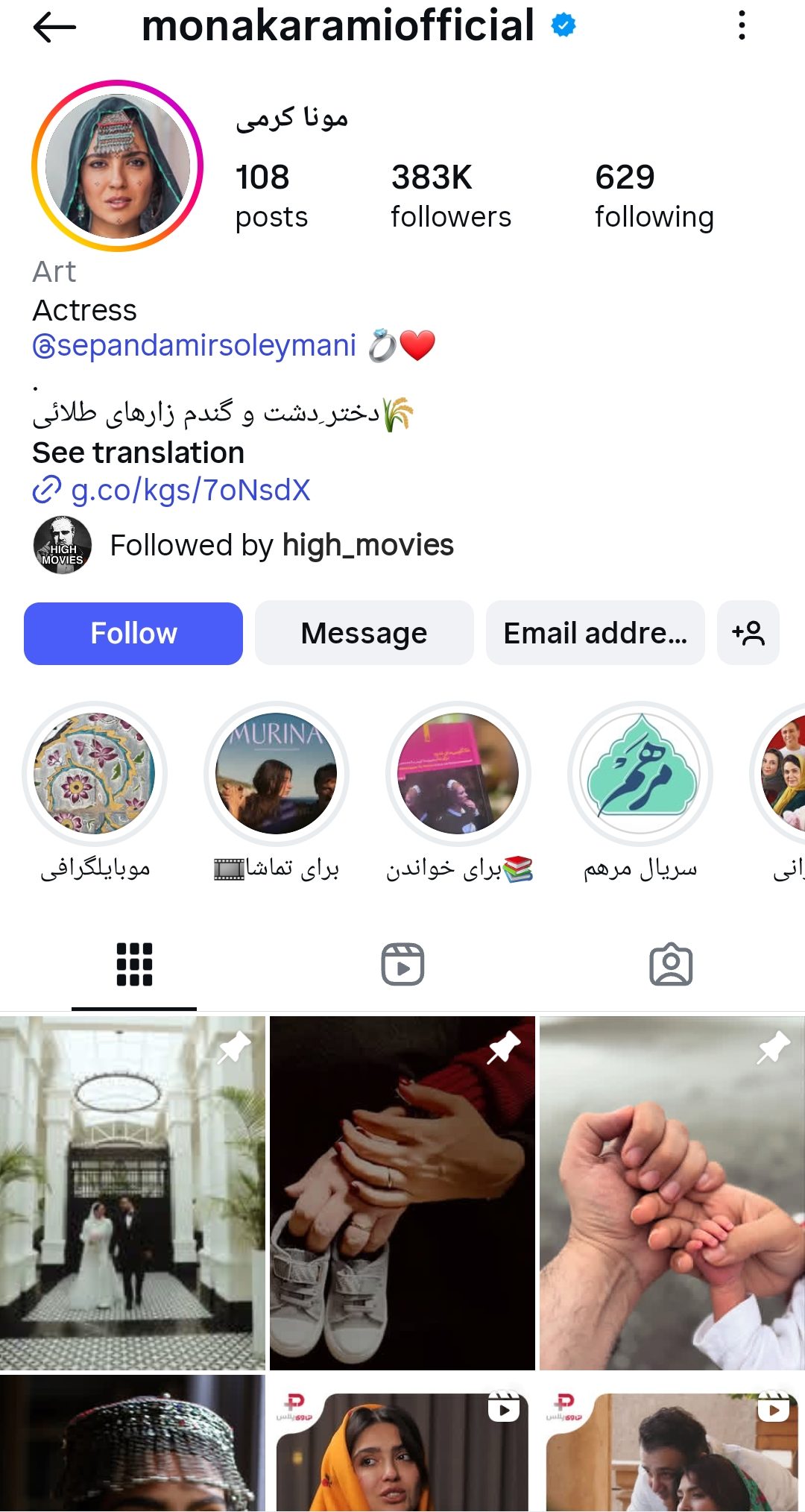Send a message to this profile
Screen dimensions: 805x1512
[x=364, y=633]
